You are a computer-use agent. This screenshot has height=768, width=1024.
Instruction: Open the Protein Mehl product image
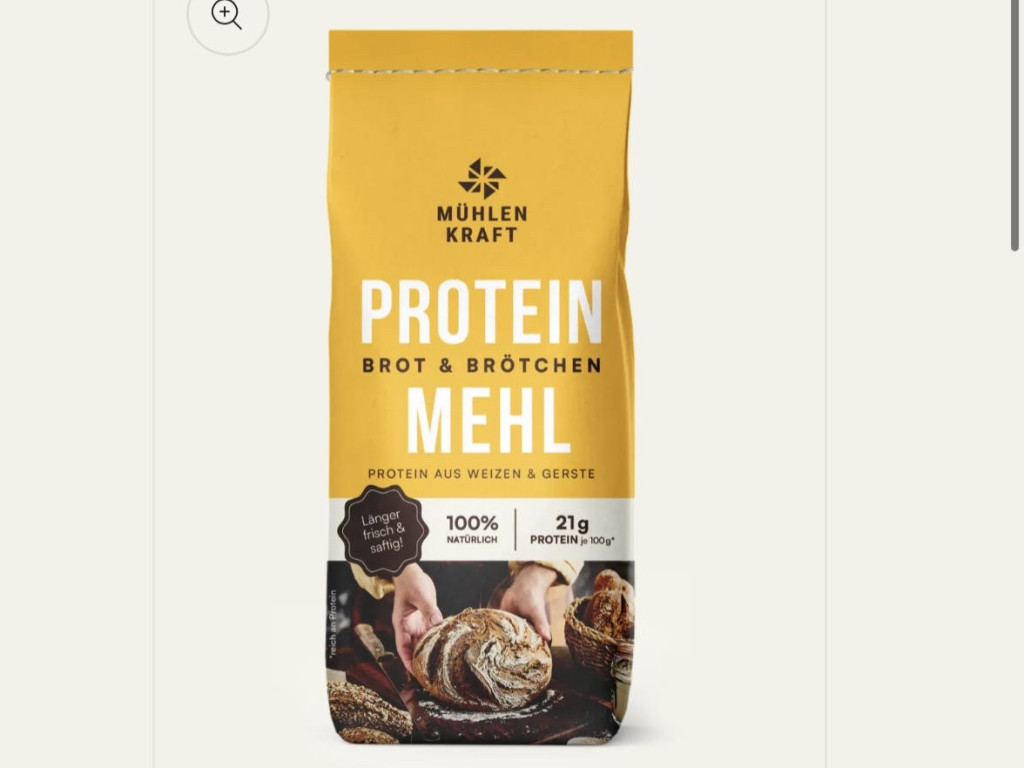tap(481, 390)
